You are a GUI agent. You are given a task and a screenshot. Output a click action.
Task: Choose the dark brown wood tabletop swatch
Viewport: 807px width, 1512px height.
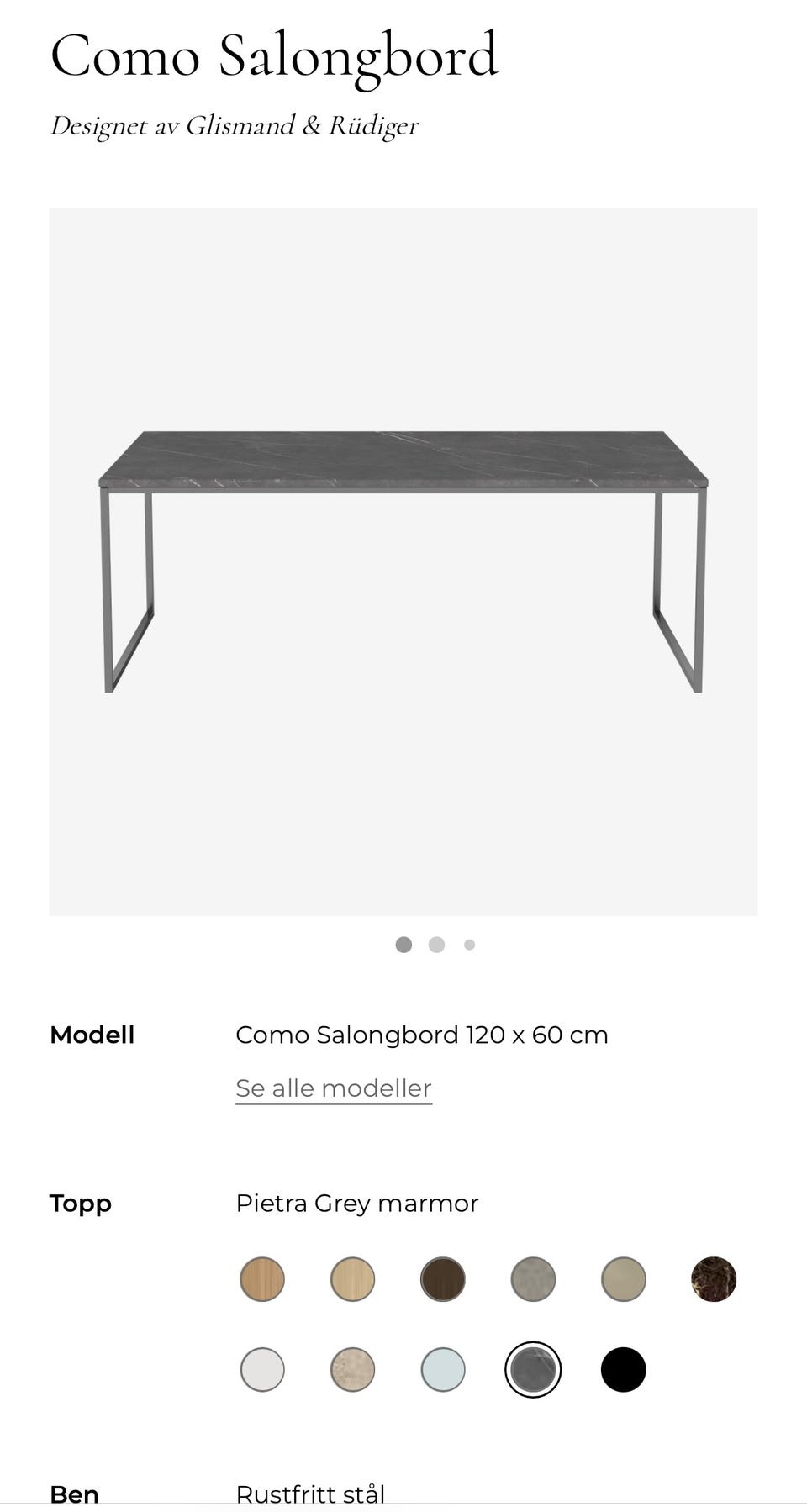pos(442,1278)
